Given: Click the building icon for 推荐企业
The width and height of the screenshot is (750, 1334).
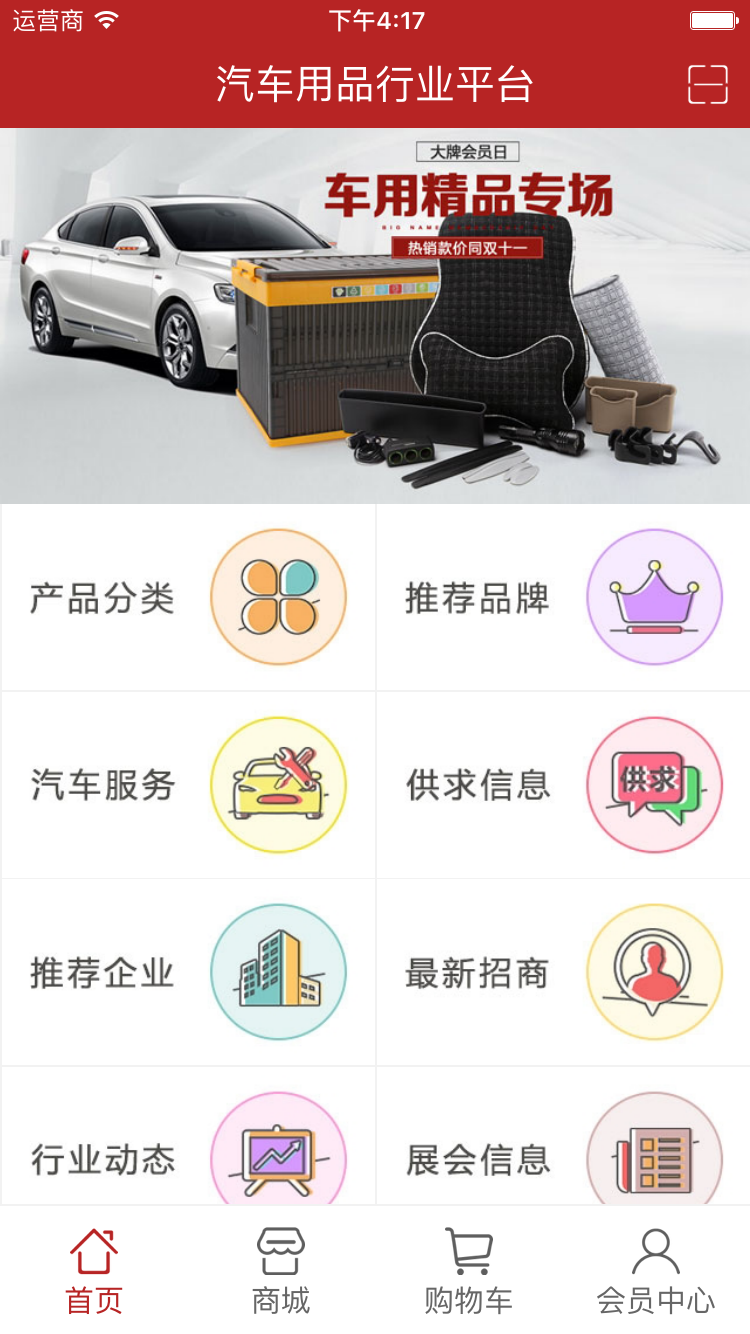Looking at the screenshot, I should click(x=279, y=971).
